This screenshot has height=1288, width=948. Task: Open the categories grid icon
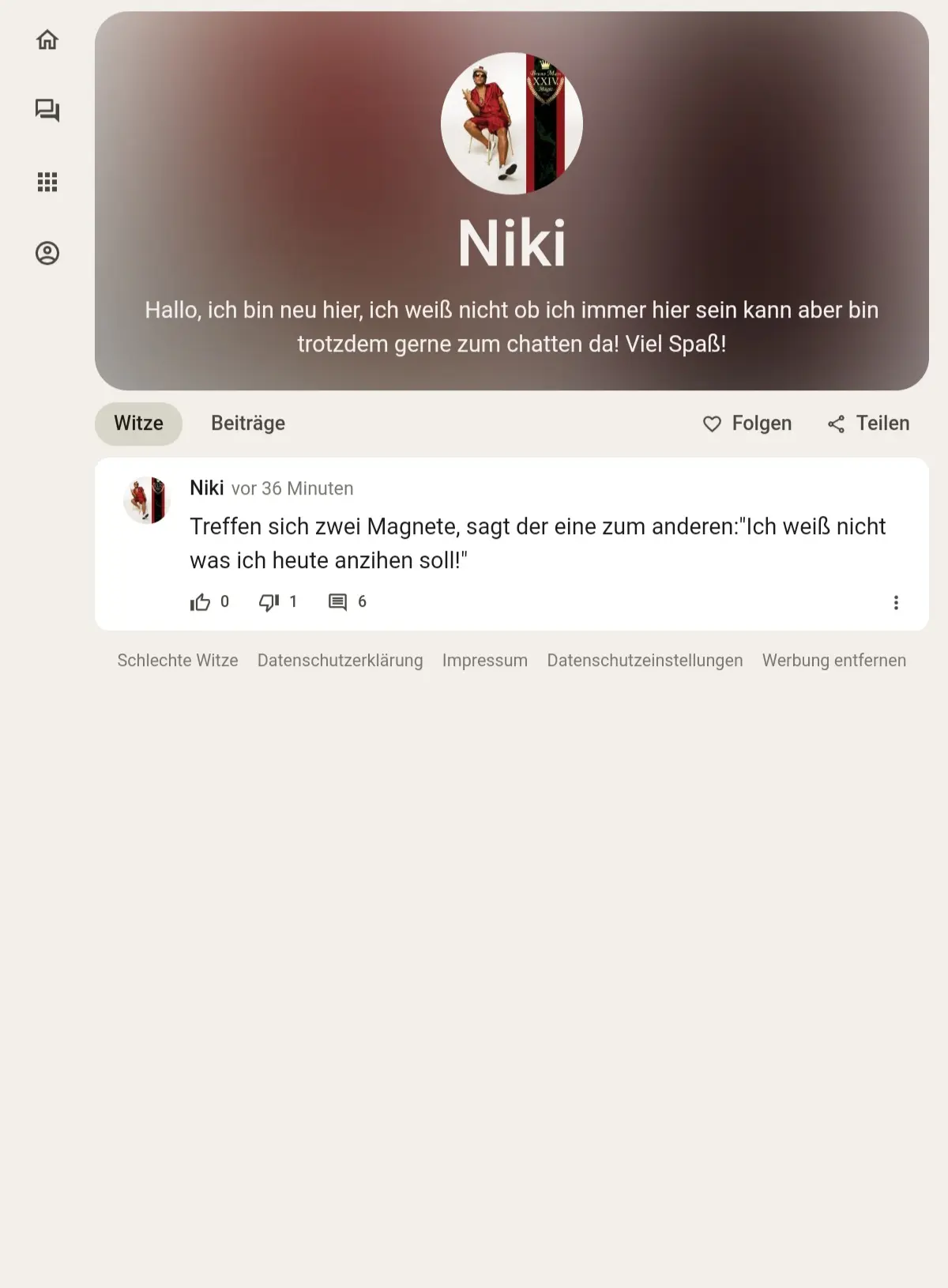pyautogui.click(x=47, y=182)
